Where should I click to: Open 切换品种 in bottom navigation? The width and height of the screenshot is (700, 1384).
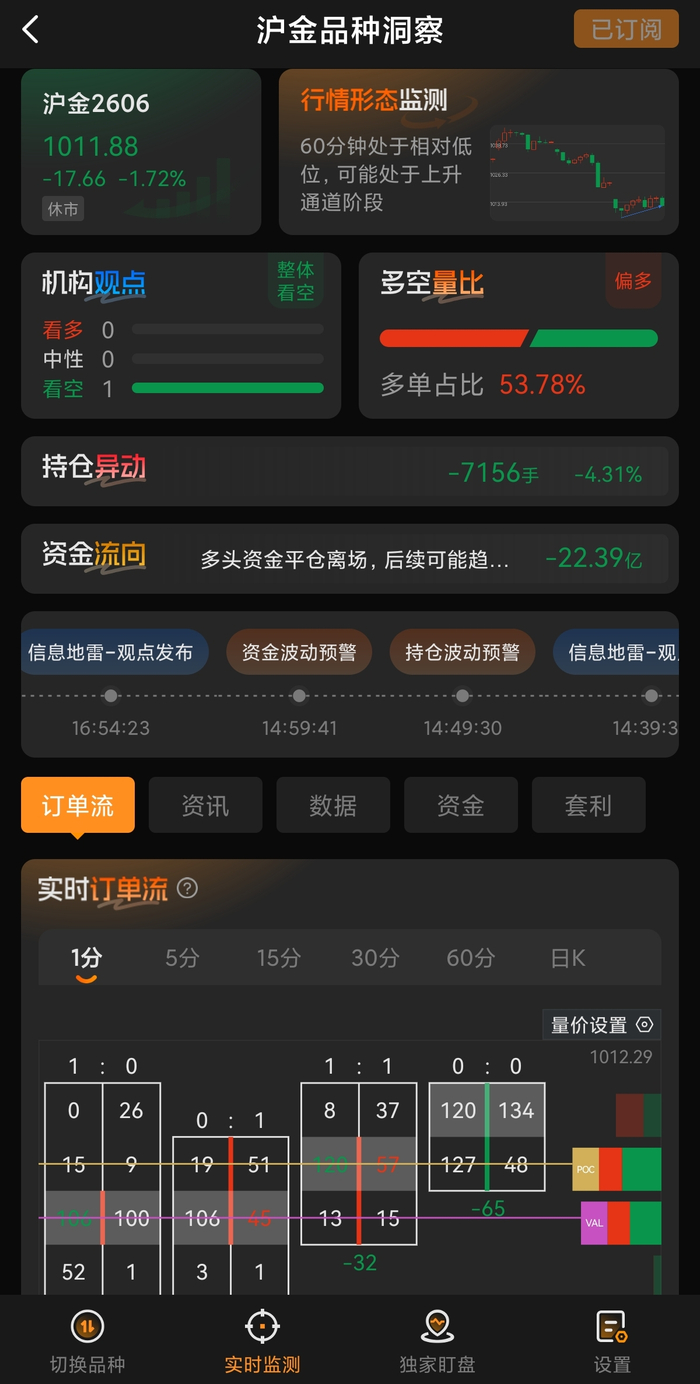click(88, 1340)
